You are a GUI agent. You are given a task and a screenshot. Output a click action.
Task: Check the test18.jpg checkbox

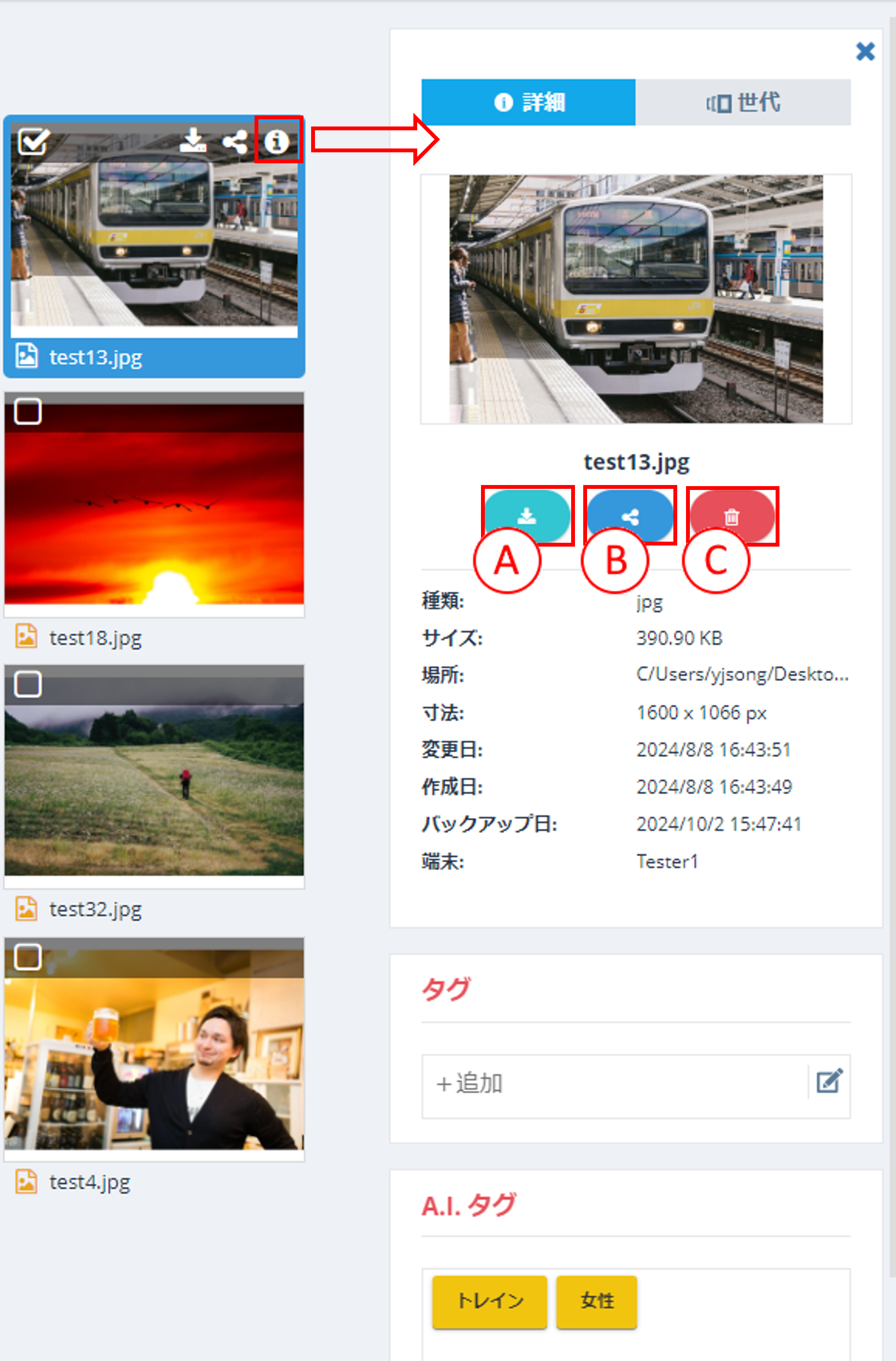click(28, 411)
